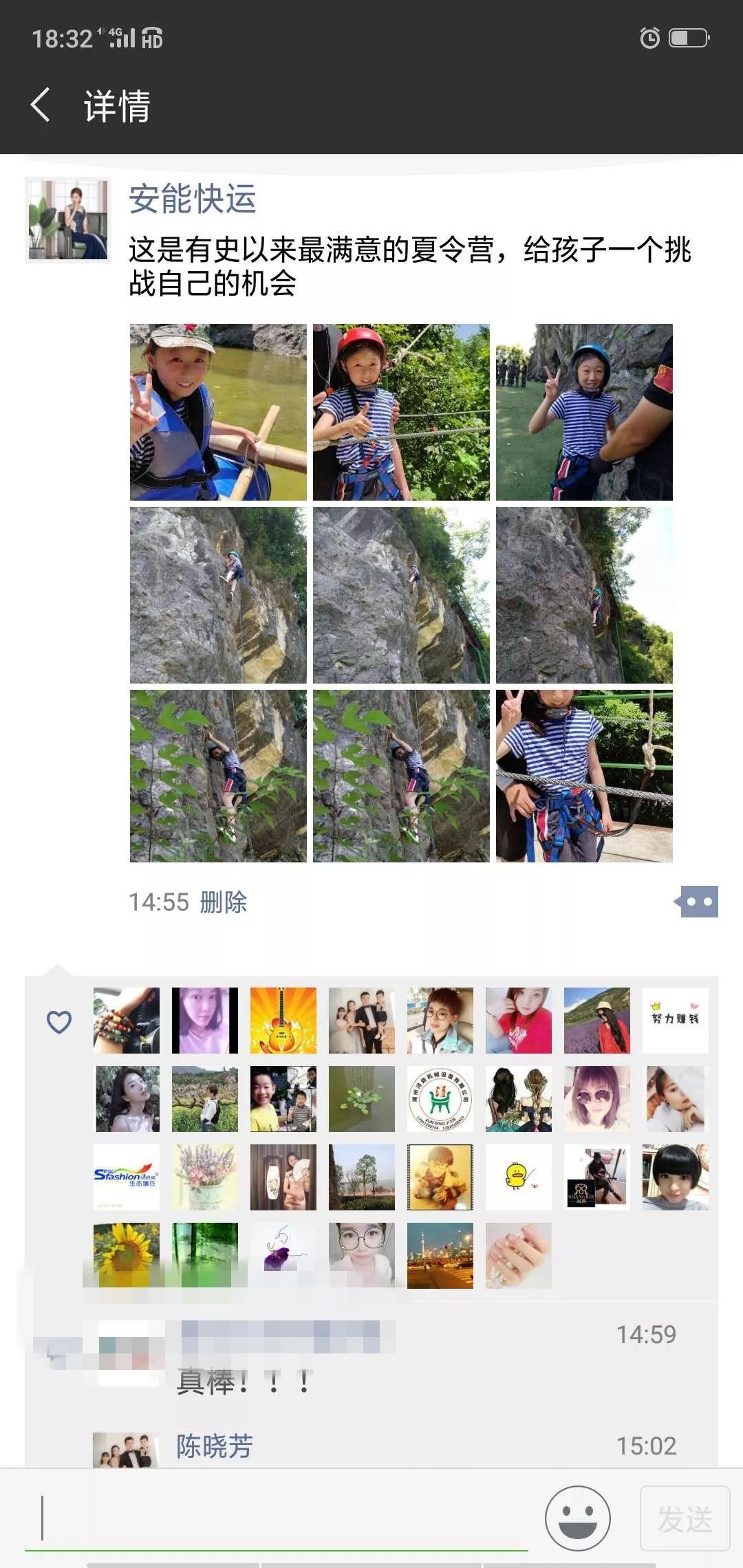View the liker with the Sfashion logo avatar
This screenshot has height=1568, width=743.
(x=127, y=1177)
